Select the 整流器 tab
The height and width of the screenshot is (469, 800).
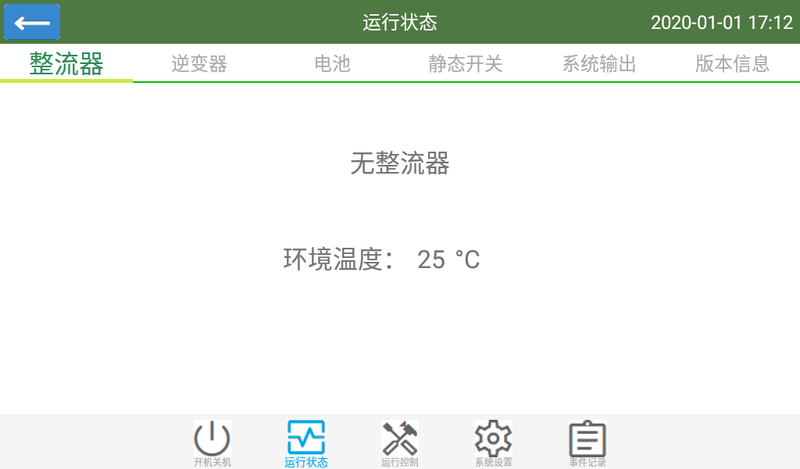66,64
